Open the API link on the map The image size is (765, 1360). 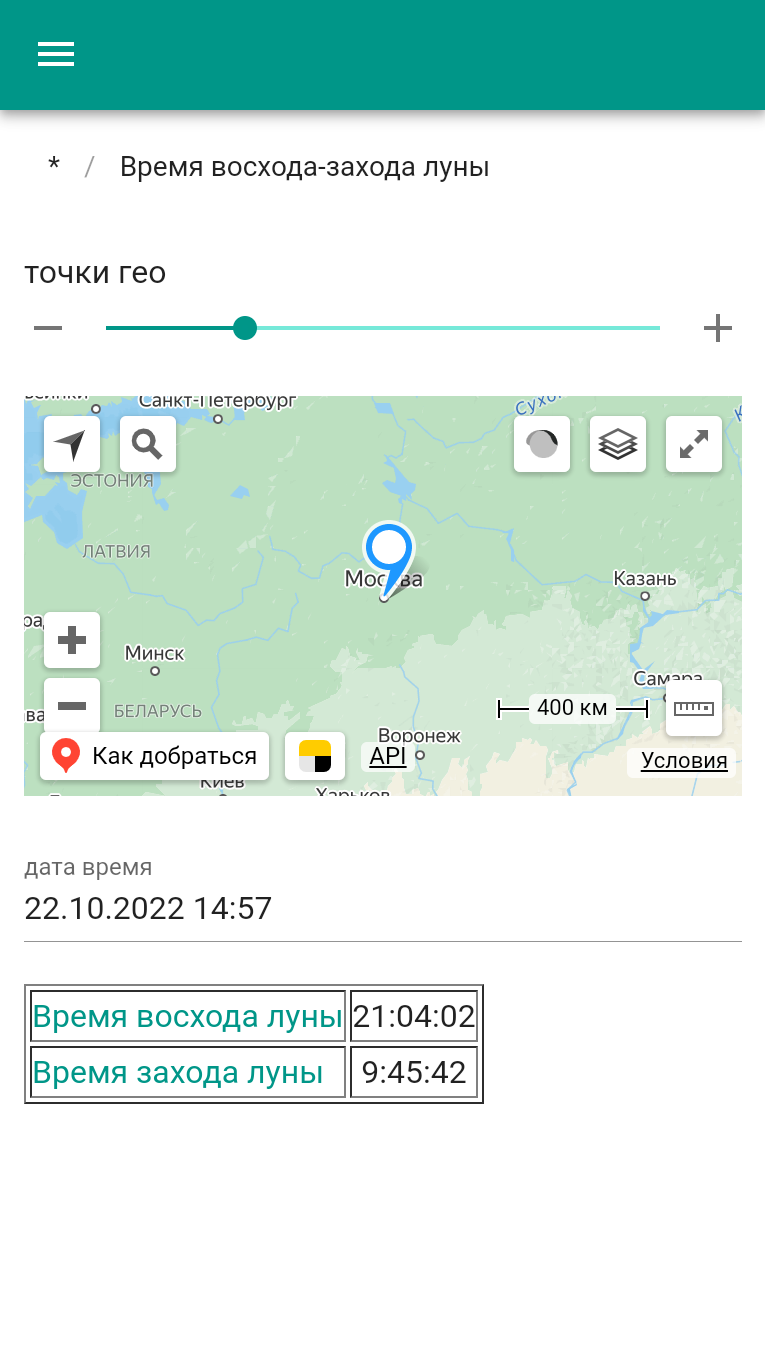(388, 756)
